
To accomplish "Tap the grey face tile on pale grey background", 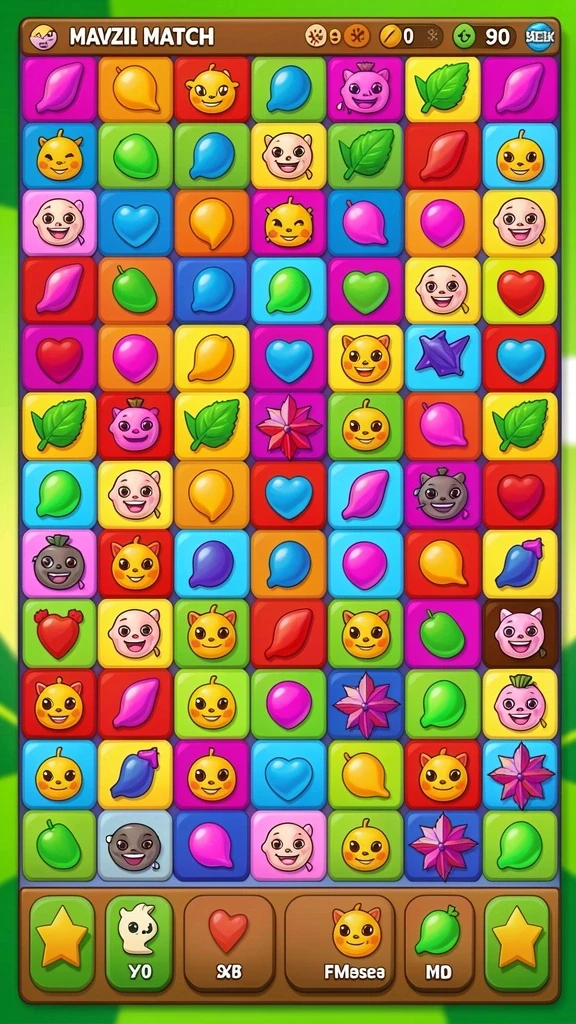I will click(135, 846).
